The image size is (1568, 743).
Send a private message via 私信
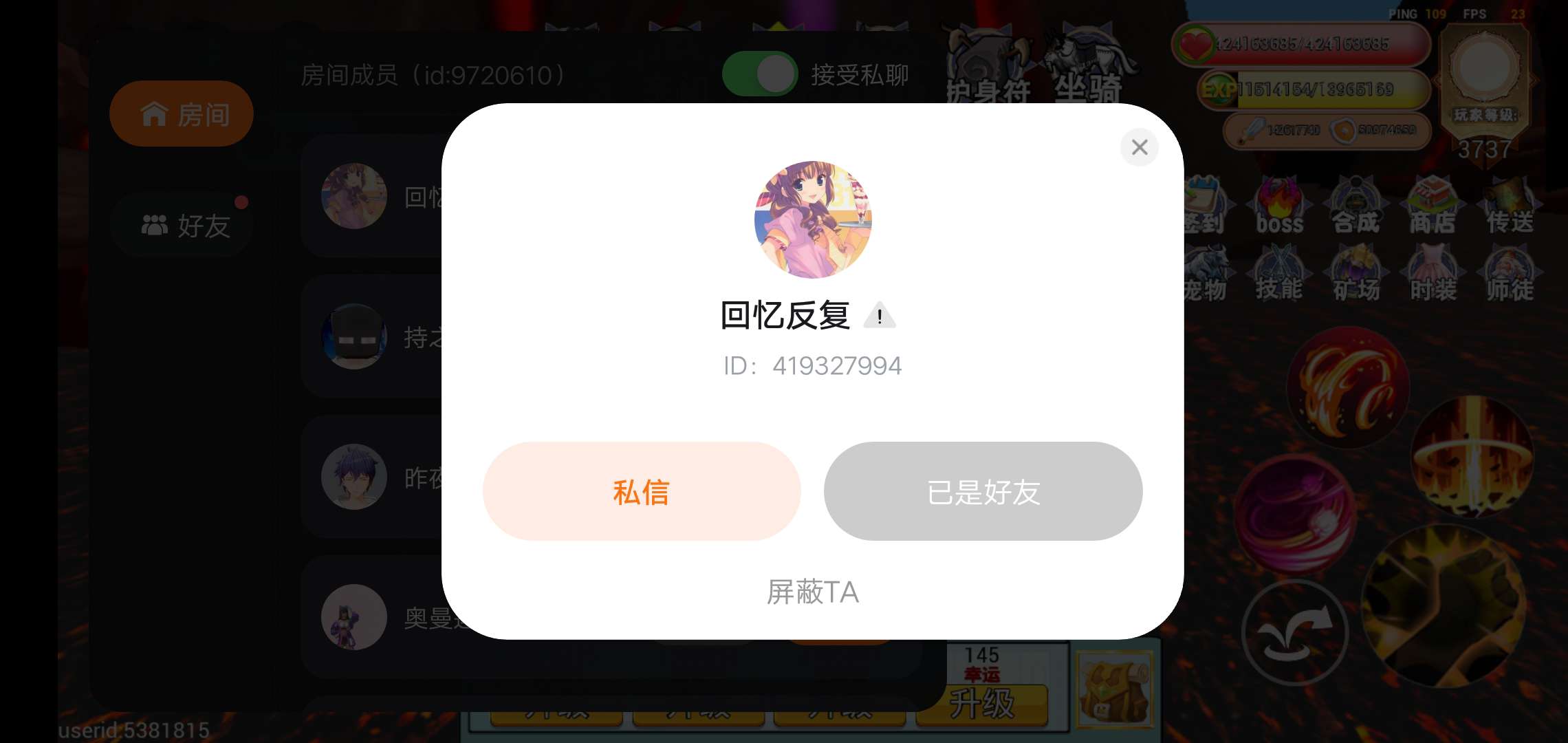[641, 491]
